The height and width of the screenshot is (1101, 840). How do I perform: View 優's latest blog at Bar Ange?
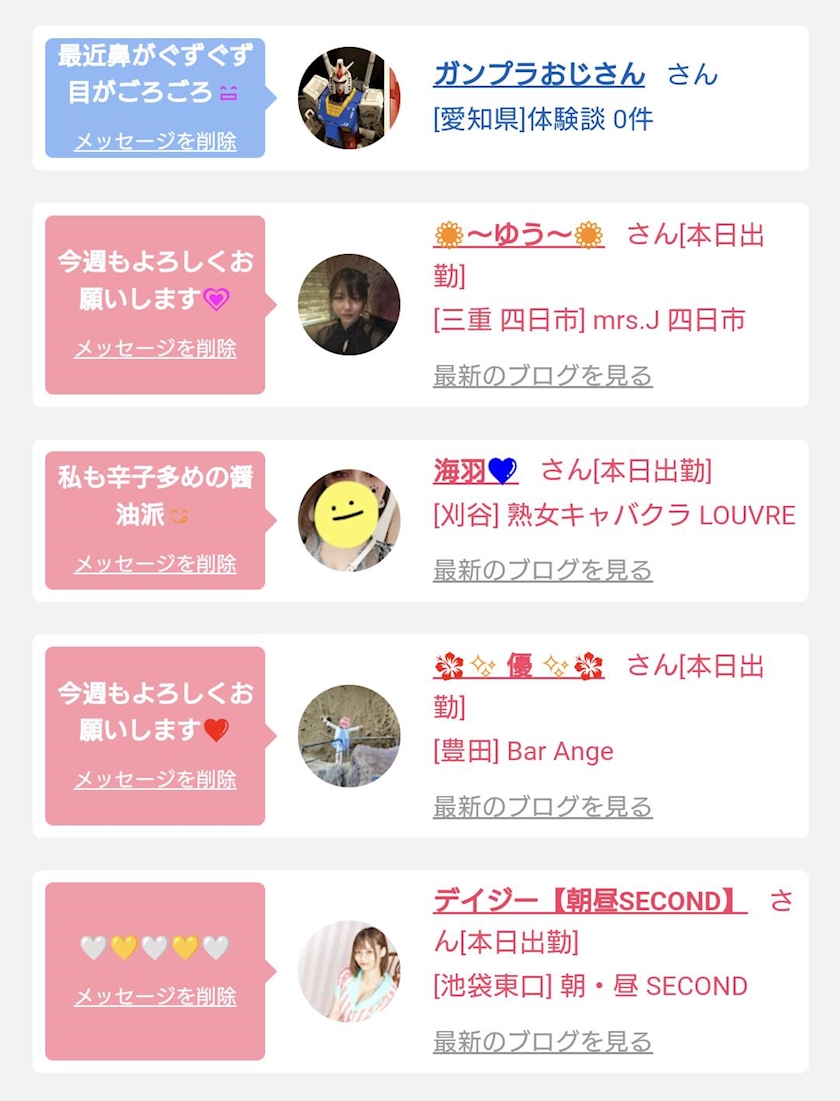[542, 807]
